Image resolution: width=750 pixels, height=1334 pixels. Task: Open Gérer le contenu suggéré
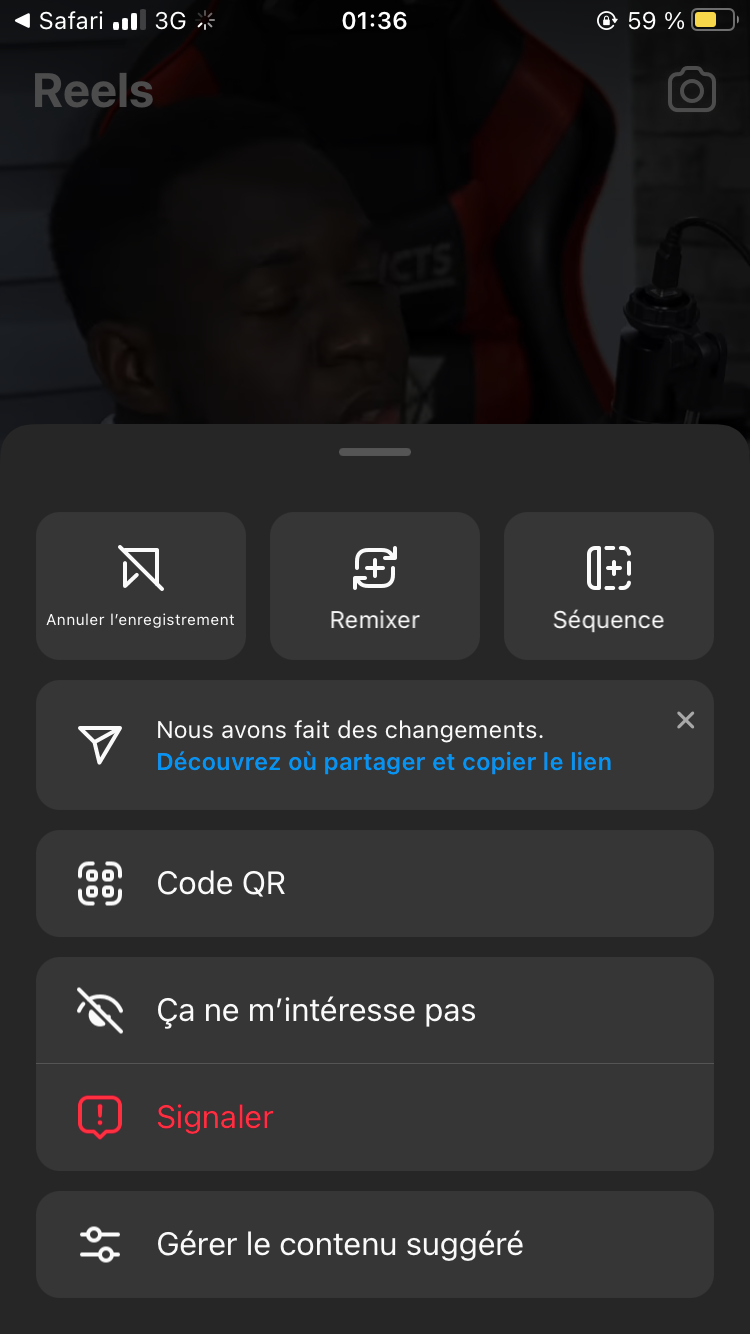click(x=374, y=1244)
